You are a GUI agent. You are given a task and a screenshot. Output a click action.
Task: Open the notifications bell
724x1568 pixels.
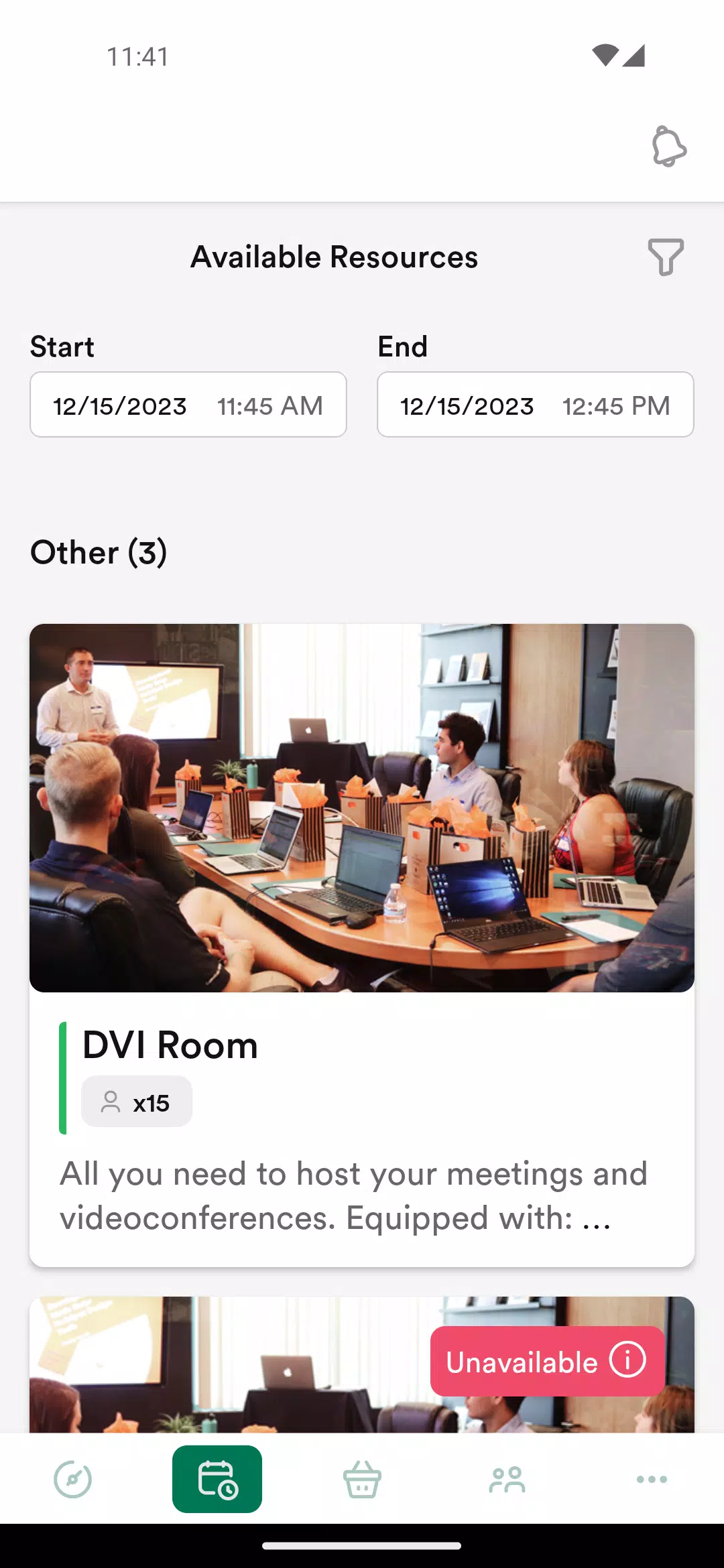pos(668,146)
